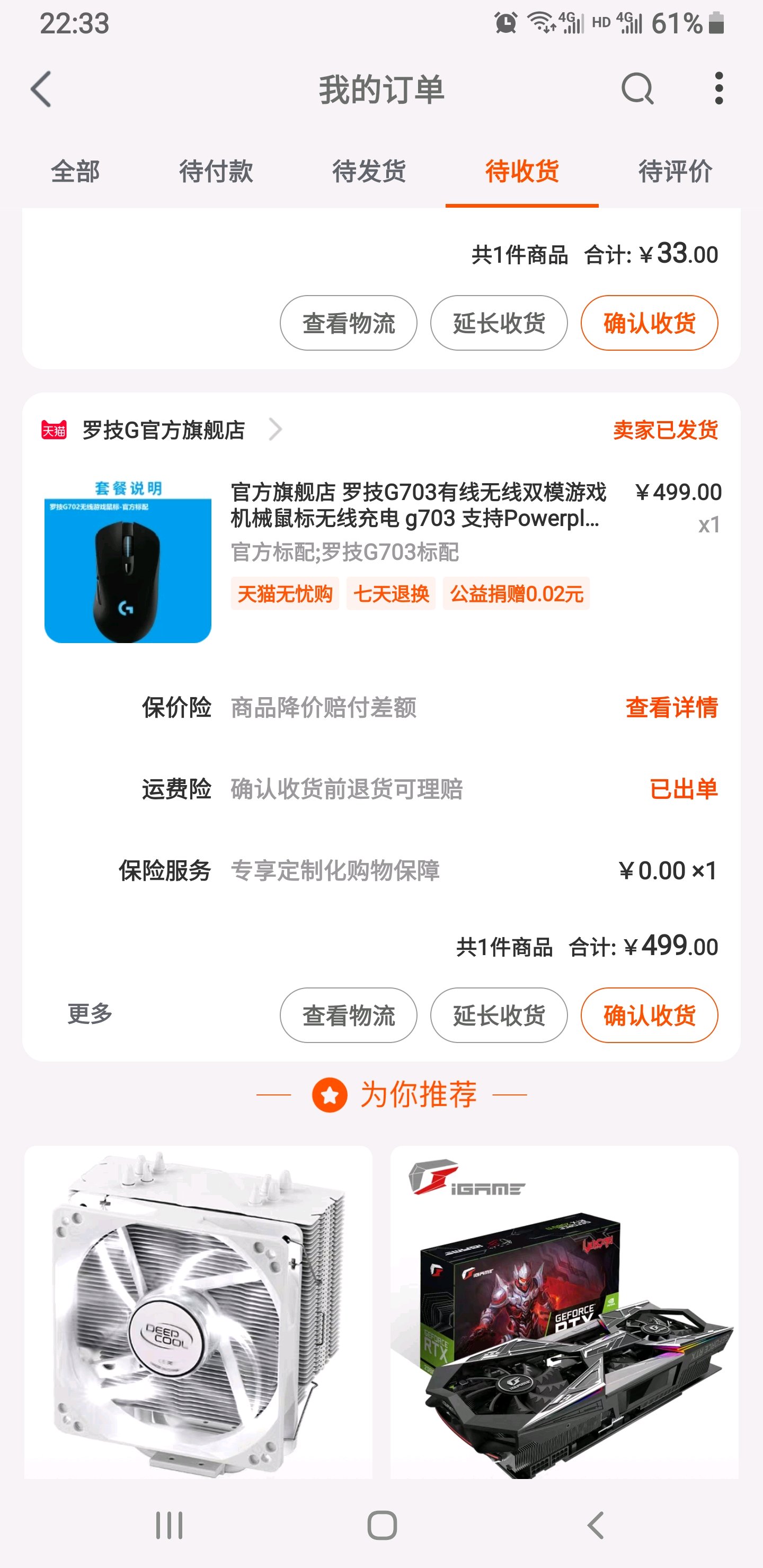Screen dimensions: 763x1568
Task: Open the recommended iGame RTX graphics card
Action: pos(564,1312)
